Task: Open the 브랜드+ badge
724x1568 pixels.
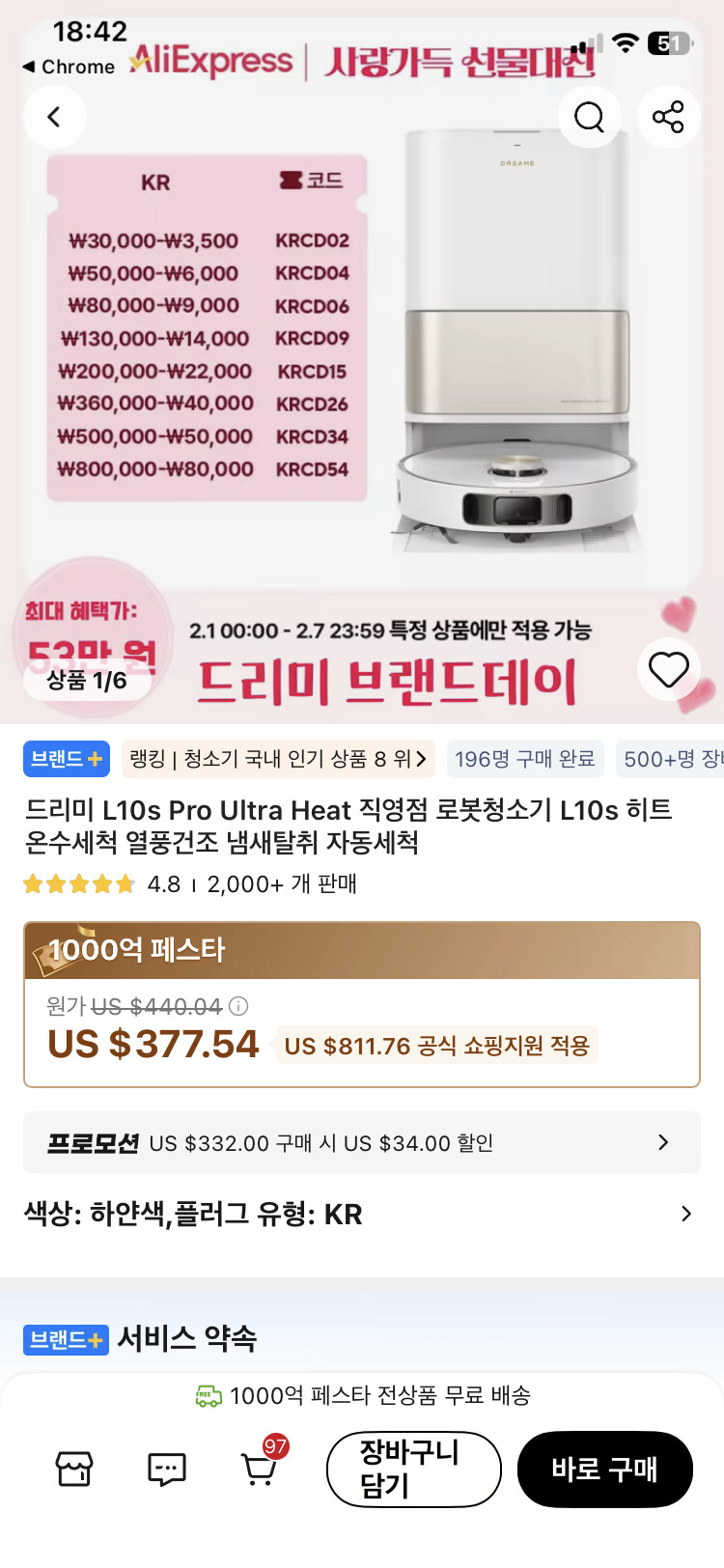Action: [66, 759]
